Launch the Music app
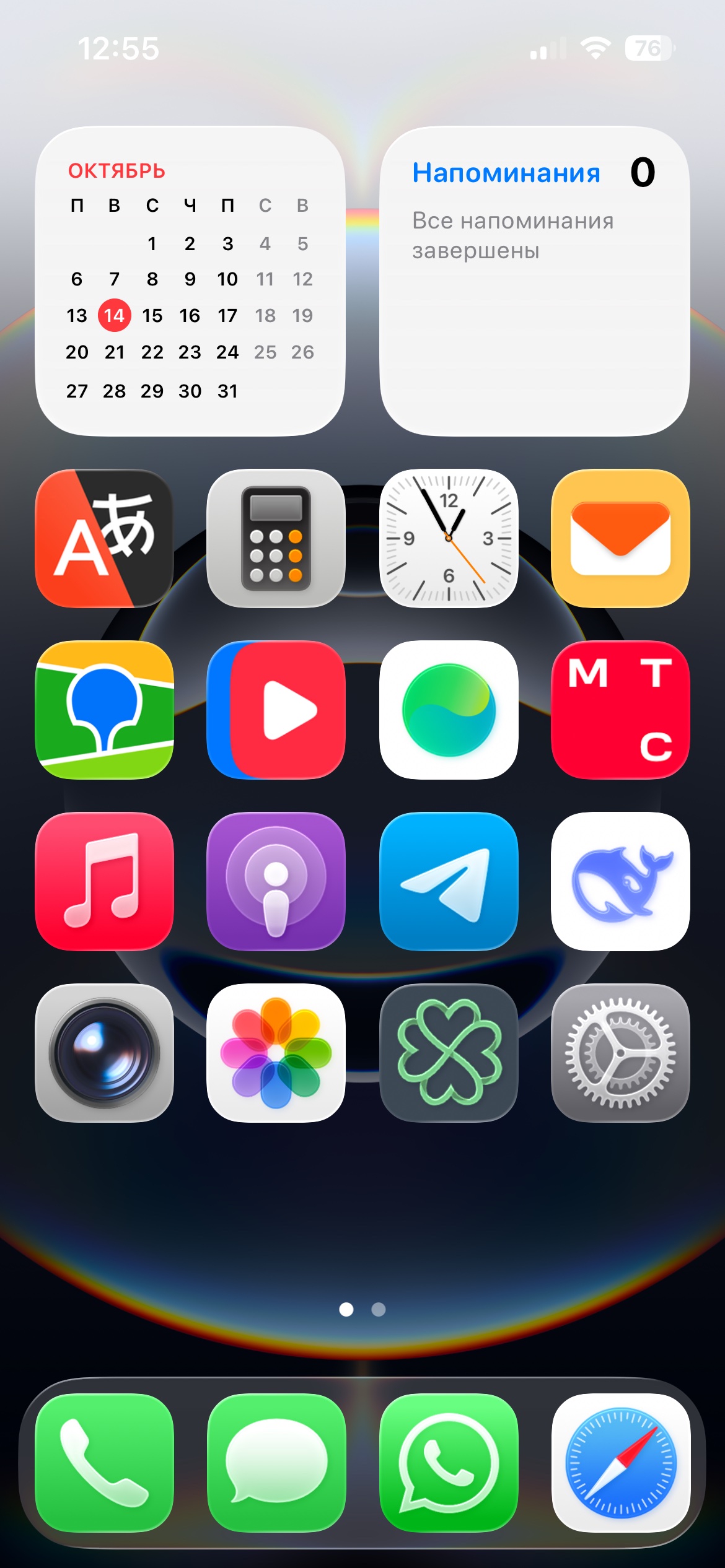 [x=104, y=881]
